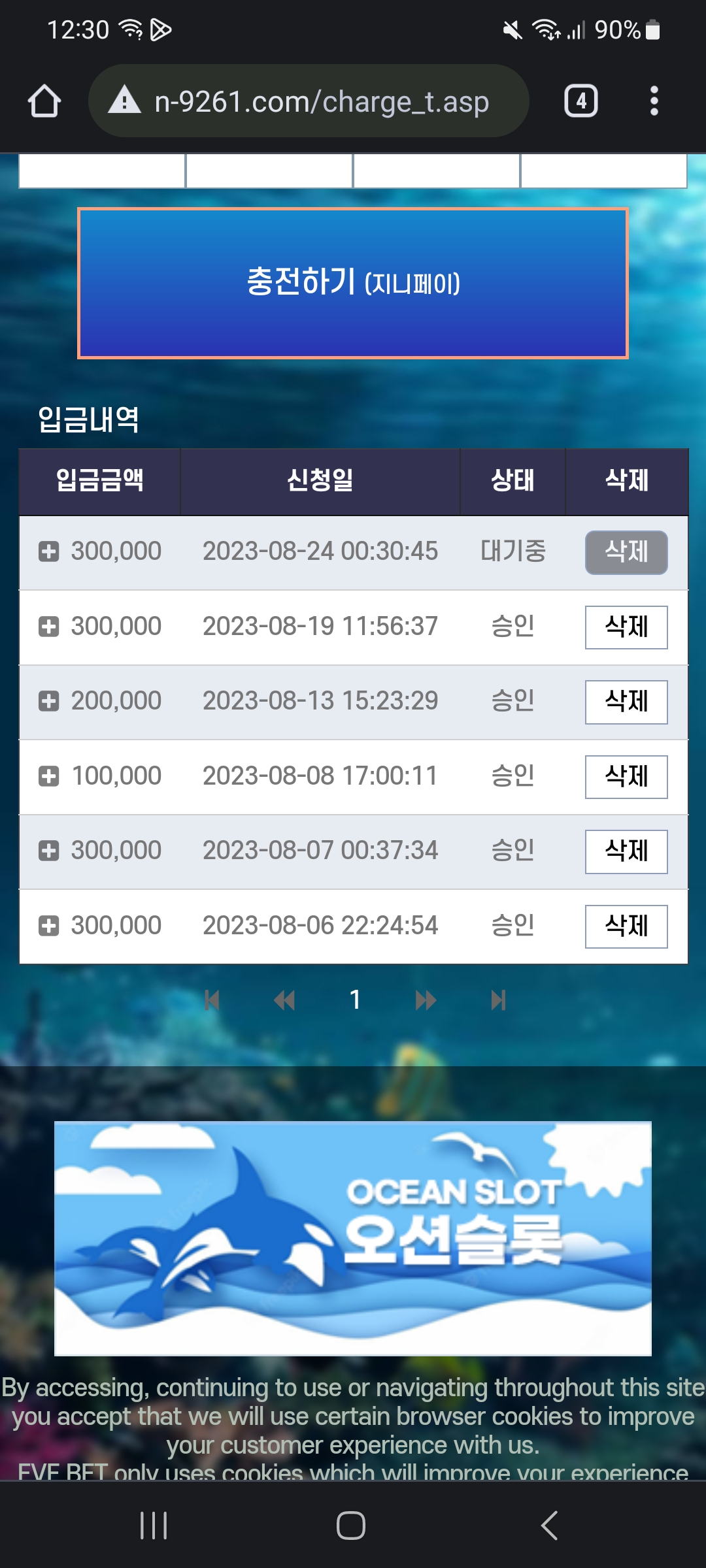This screenshot has width=706, height=1568.
Task: Jump to the last page of deposits
Action: pos(498,1000)
